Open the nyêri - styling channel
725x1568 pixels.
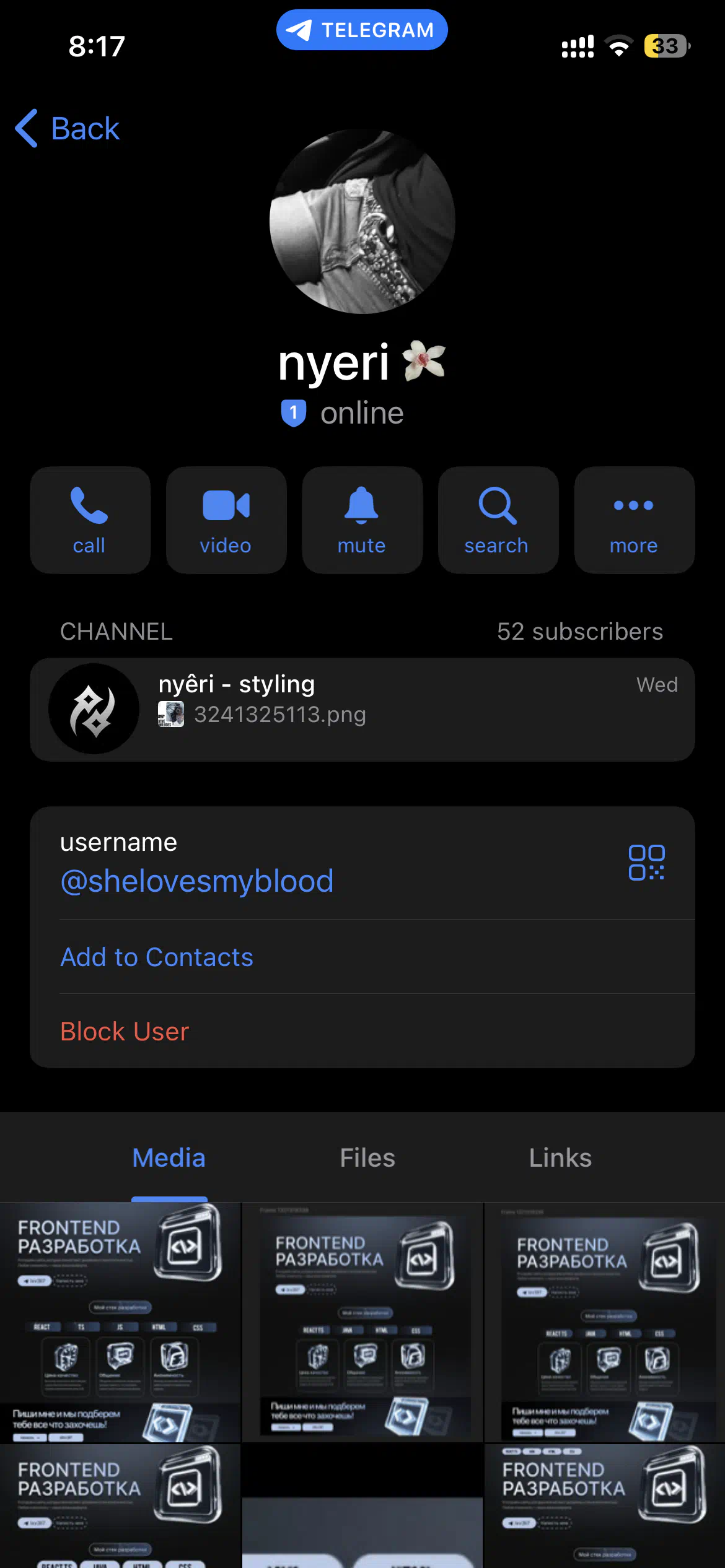click(362, 709)
